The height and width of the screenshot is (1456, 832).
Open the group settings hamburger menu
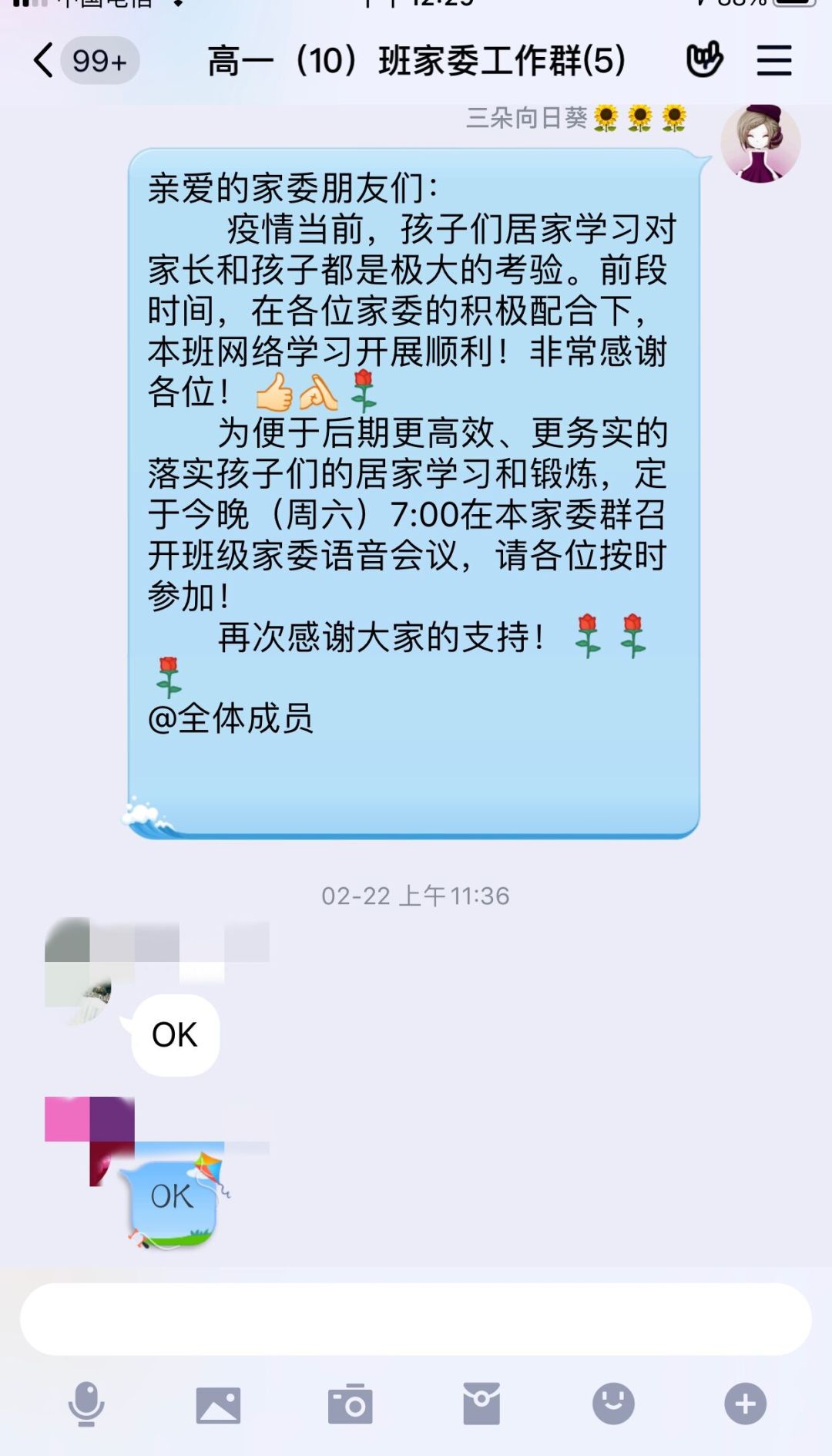773,60
